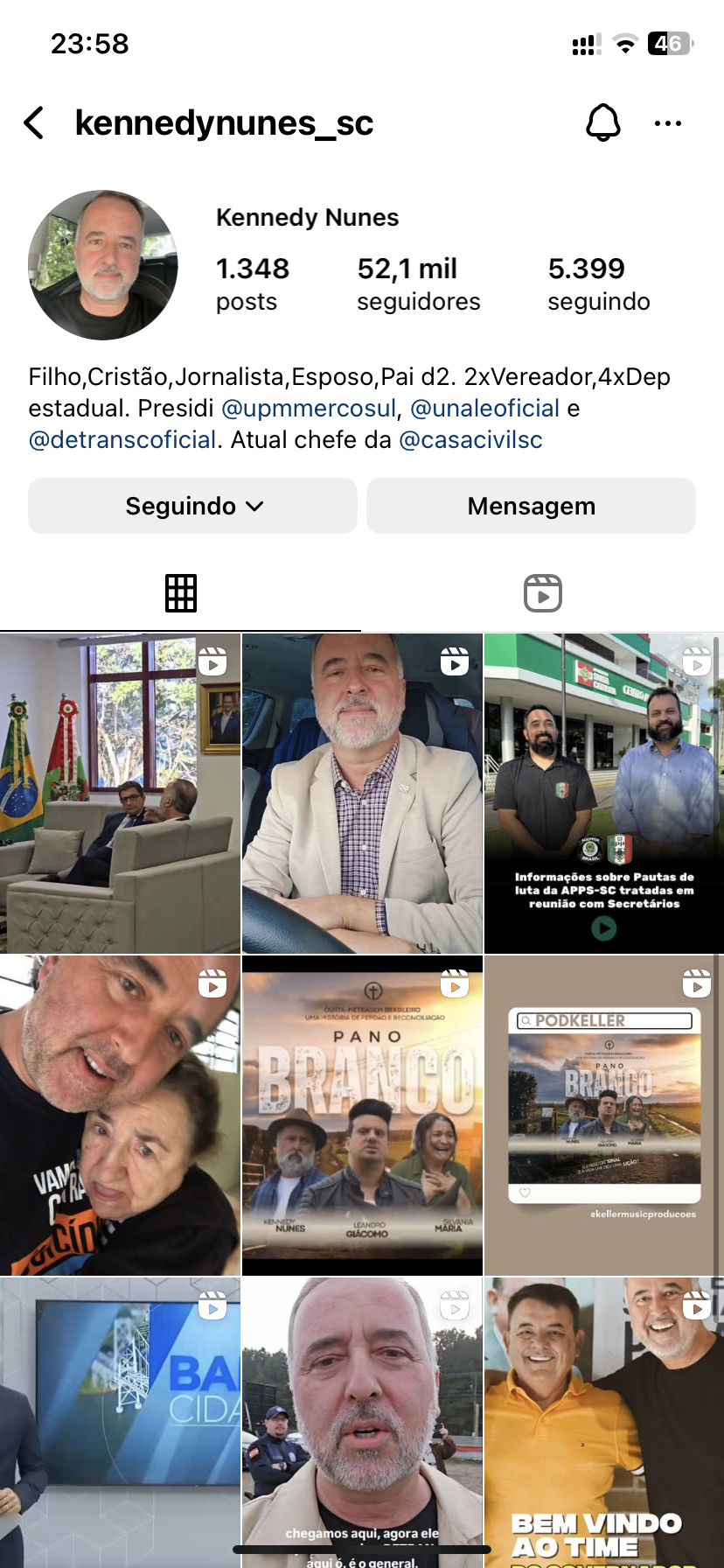724x1568 pixels.
Task: Open the @casacivilsc mention link
Action: [x=470, y=440]
